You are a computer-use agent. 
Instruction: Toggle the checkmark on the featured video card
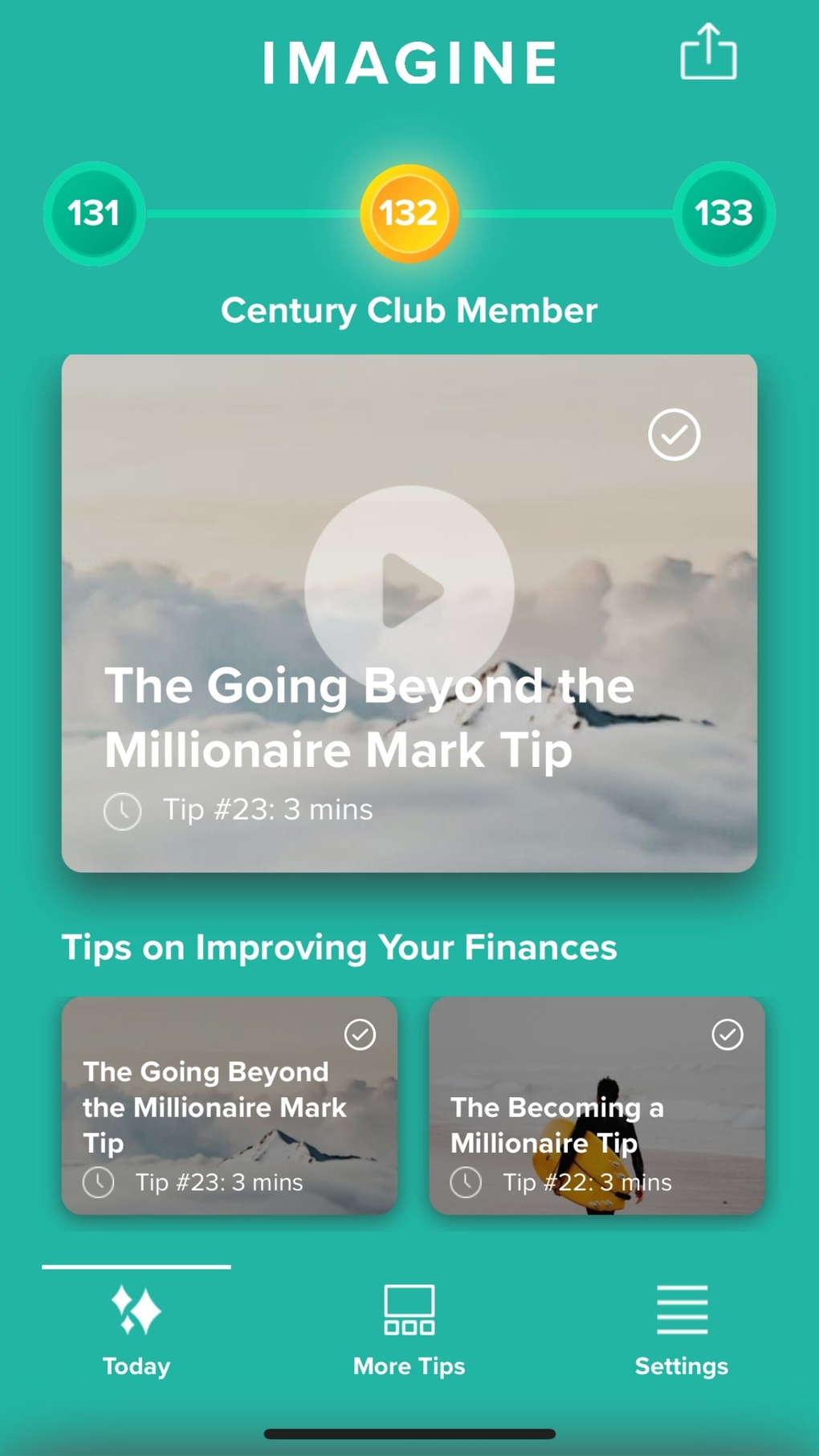click(674, 434)
